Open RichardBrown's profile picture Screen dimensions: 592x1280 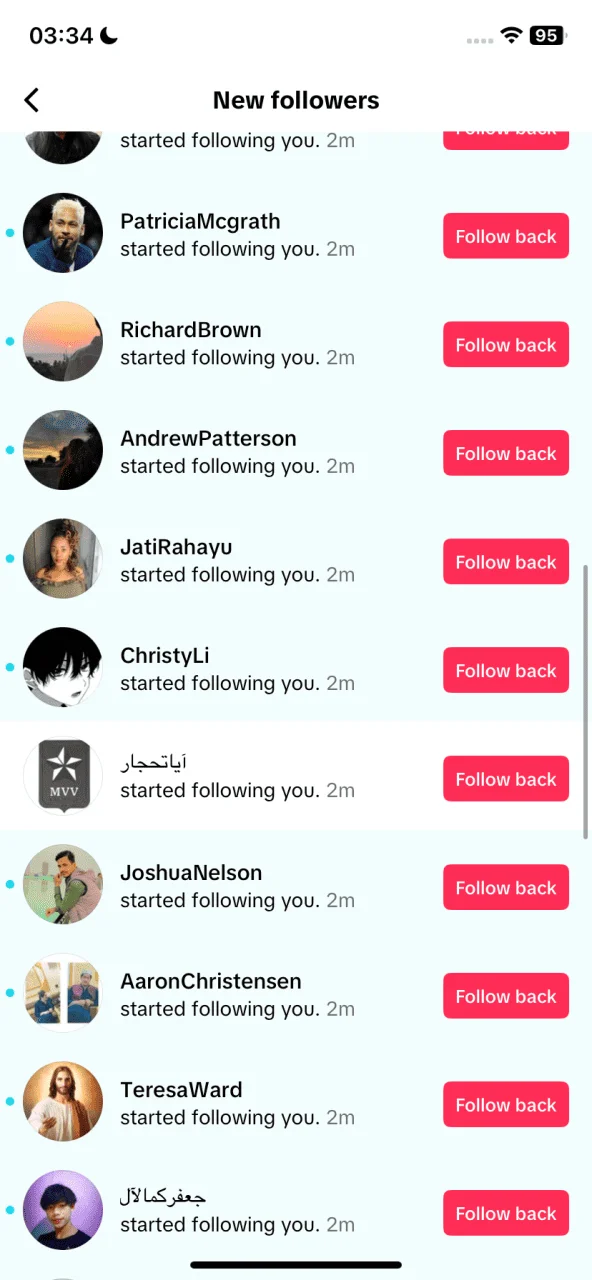[x=63, y=341]
